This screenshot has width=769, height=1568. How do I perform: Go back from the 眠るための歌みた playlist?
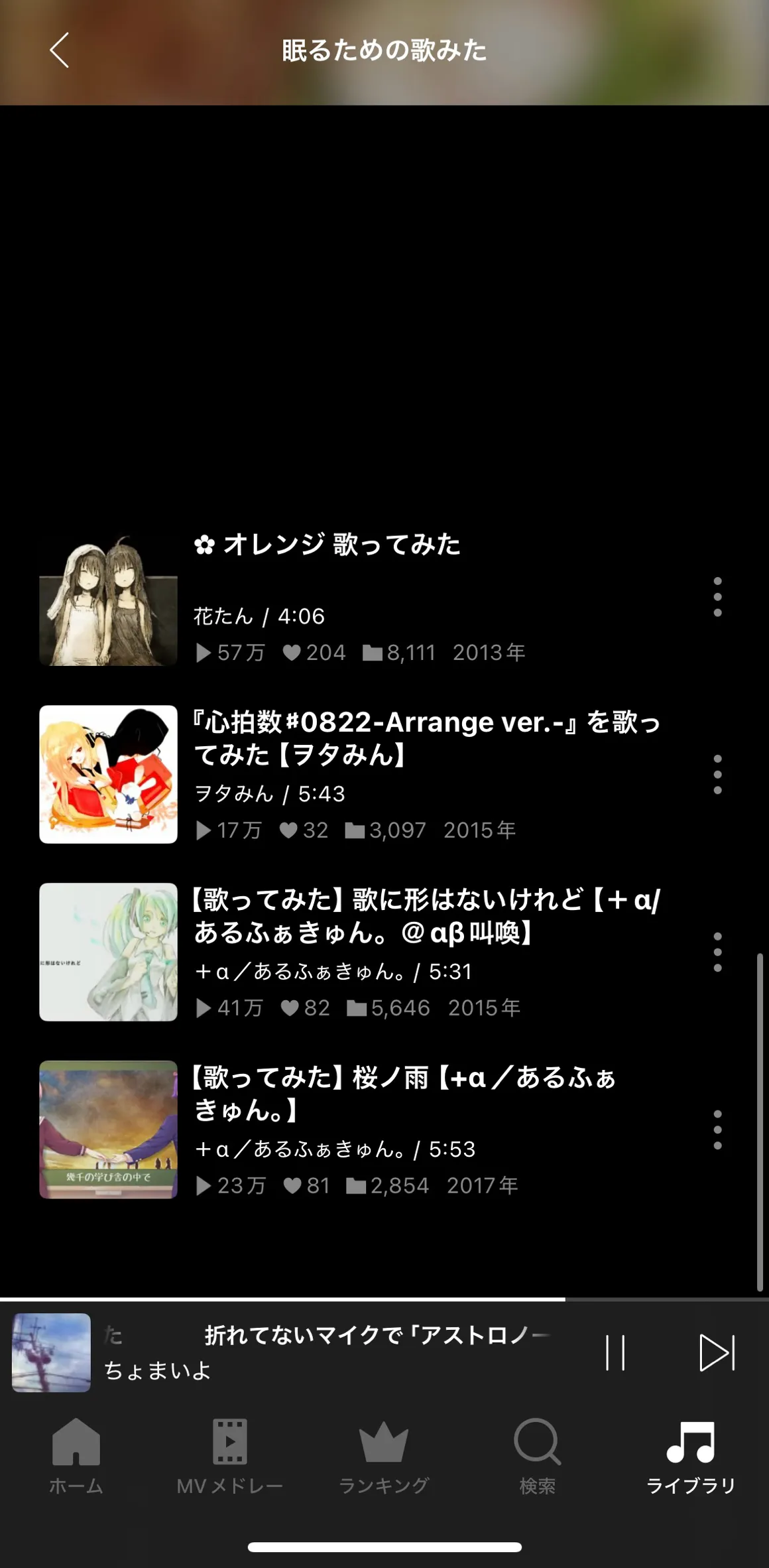pos(60,50)
